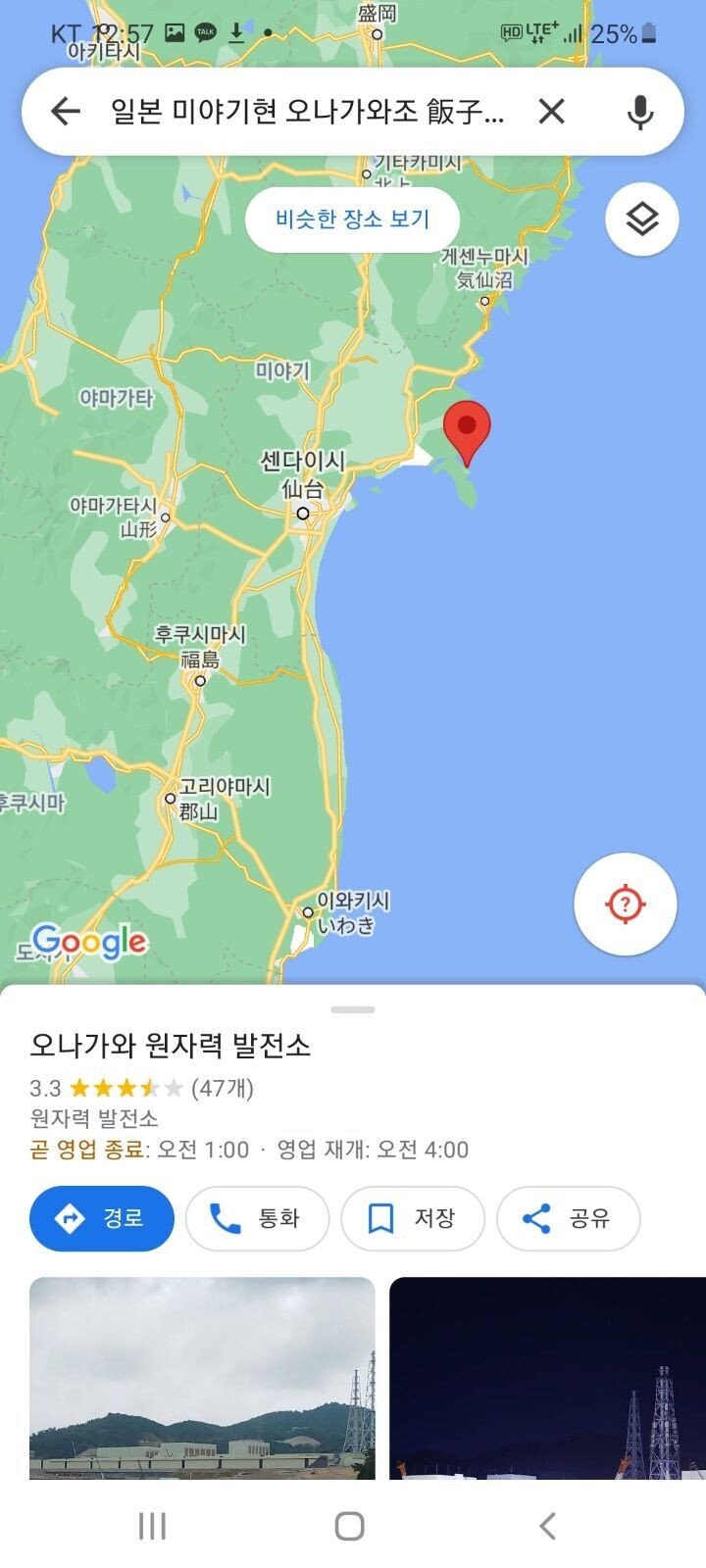
Task: Call the place using 통화
Action: click(257, 1218)
